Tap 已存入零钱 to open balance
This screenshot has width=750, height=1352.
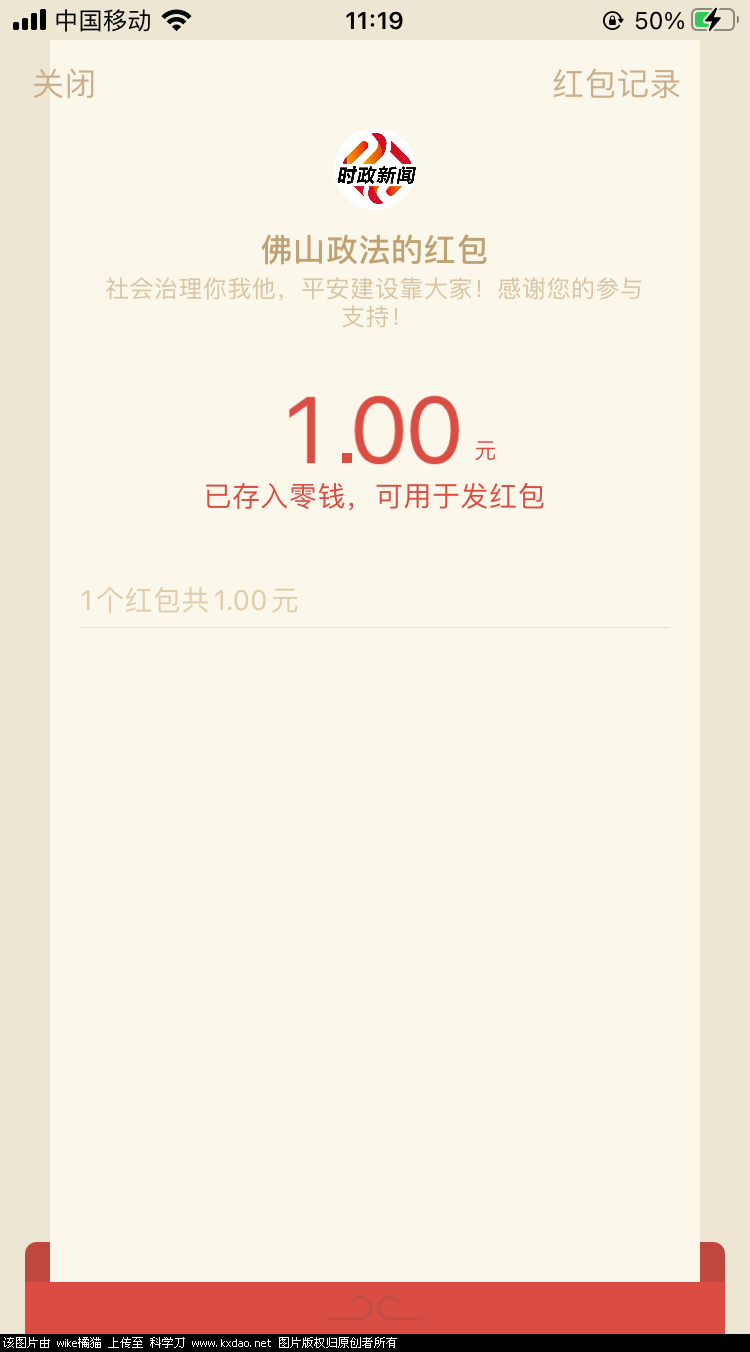click(x=374, y=496)
